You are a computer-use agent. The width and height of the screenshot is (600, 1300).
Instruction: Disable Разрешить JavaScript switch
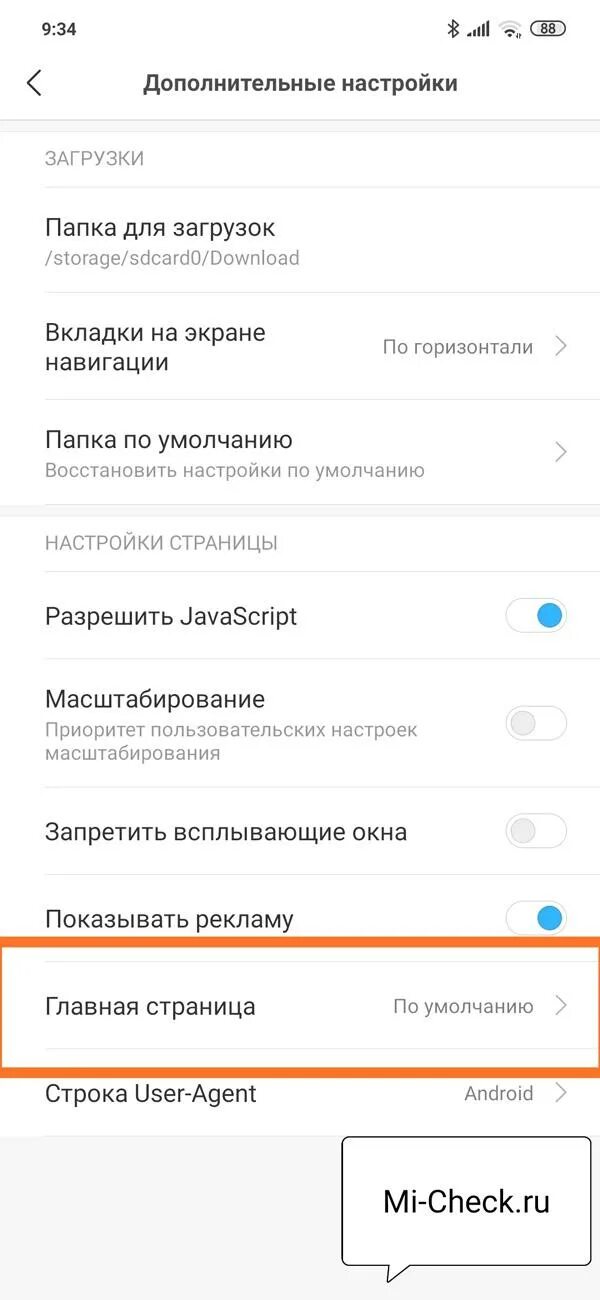click(x=536, y=616)
